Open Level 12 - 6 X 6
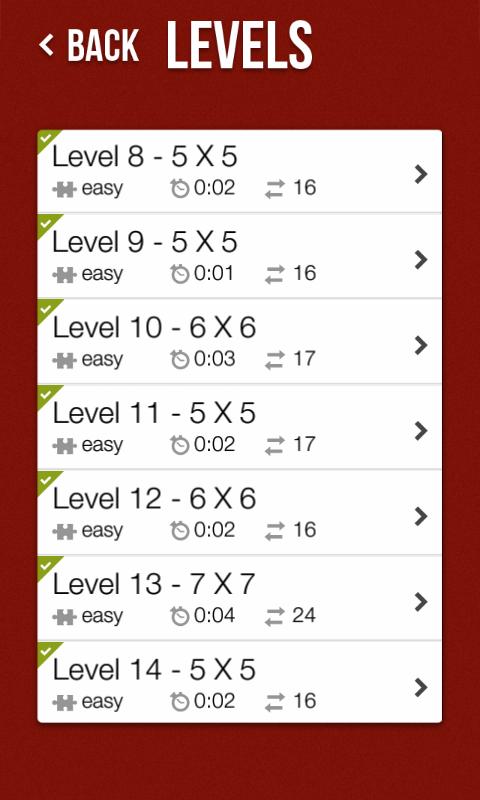 [x=240, y=513]
